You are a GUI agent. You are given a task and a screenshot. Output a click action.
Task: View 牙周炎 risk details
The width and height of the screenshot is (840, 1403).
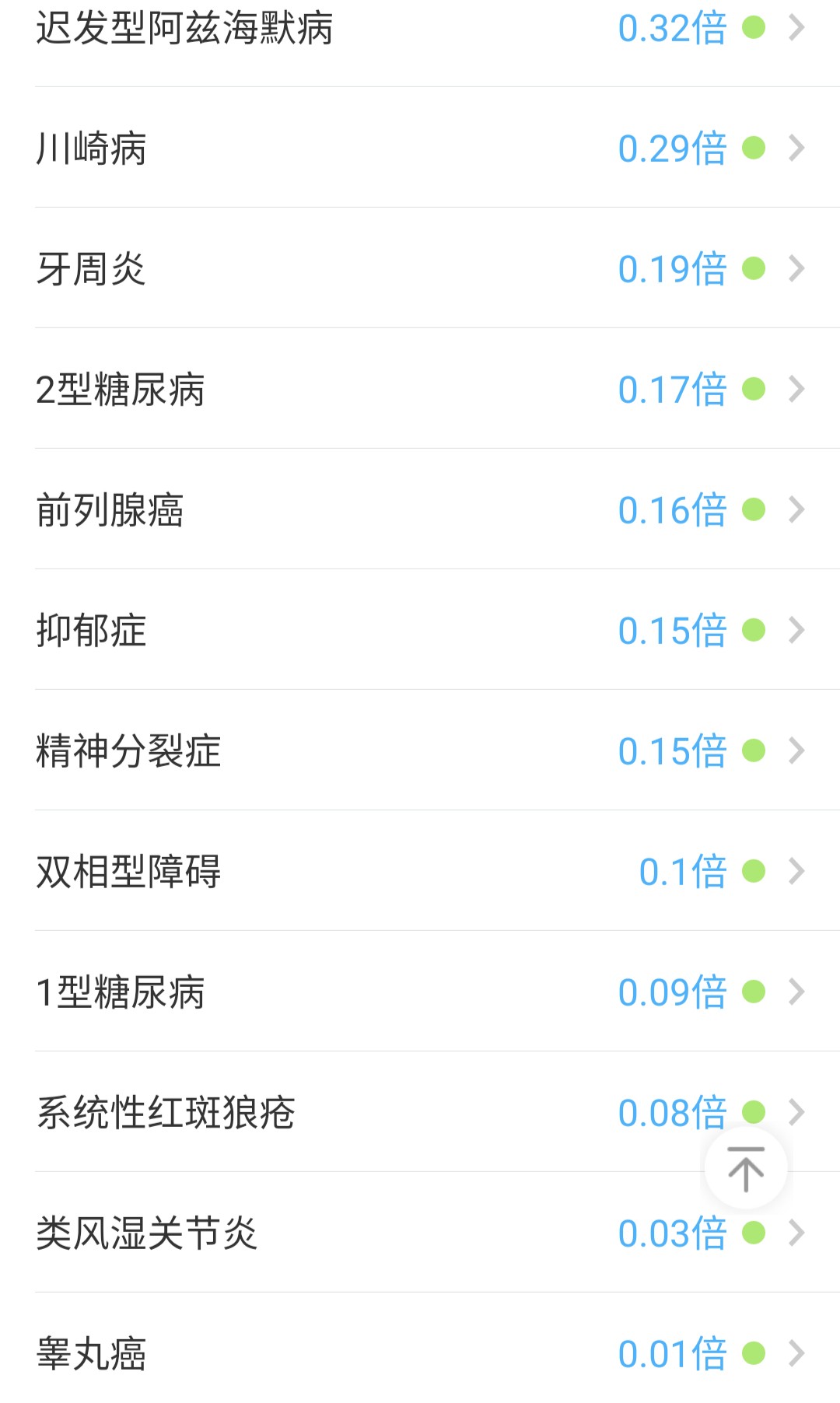click(420, 269)
